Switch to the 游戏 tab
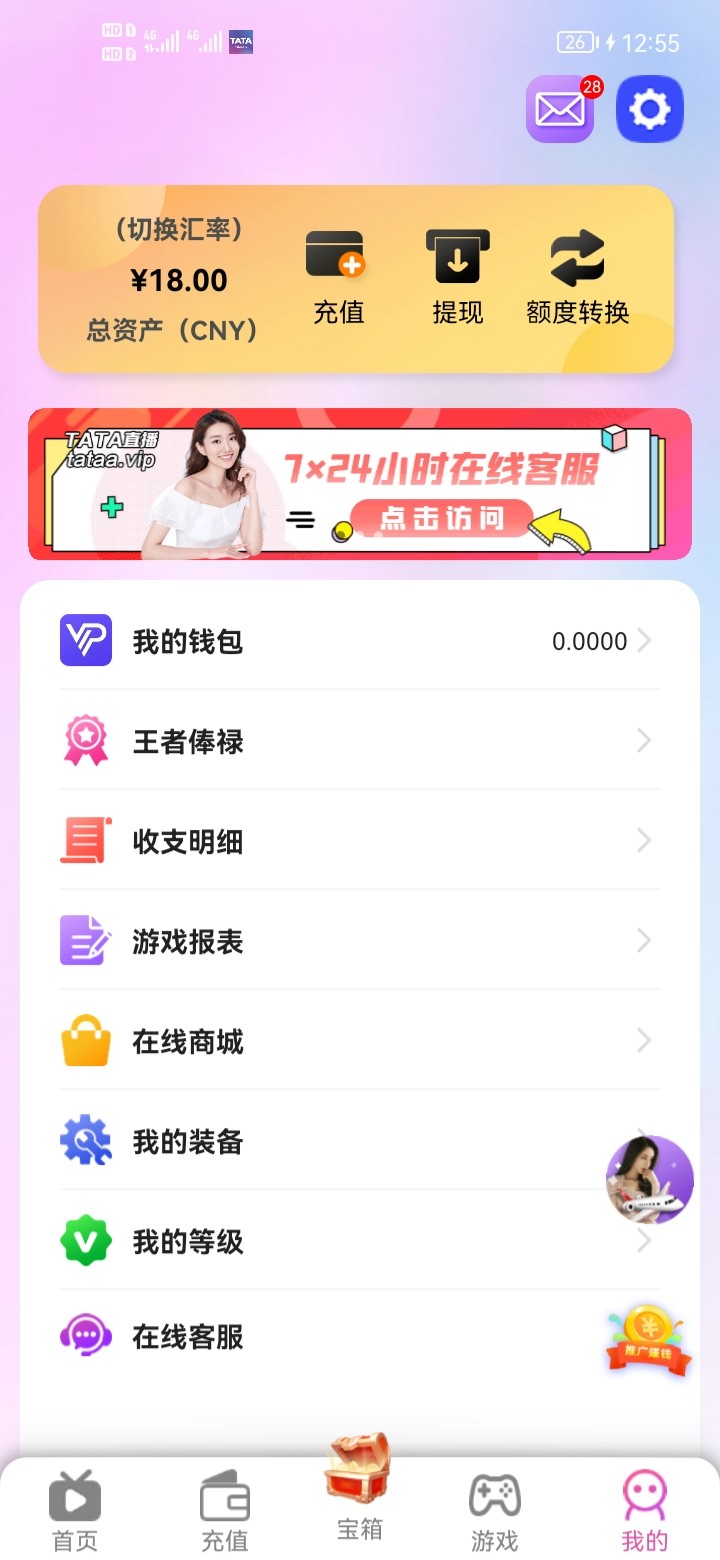720x1560 pixels. [495, 1510]
